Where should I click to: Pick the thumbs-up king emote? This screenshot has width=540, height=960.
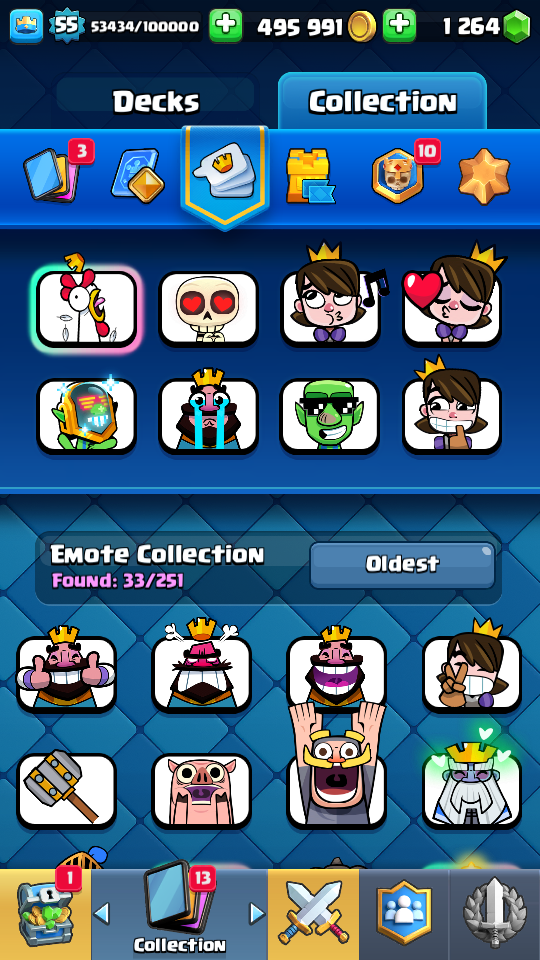point(66,669)
